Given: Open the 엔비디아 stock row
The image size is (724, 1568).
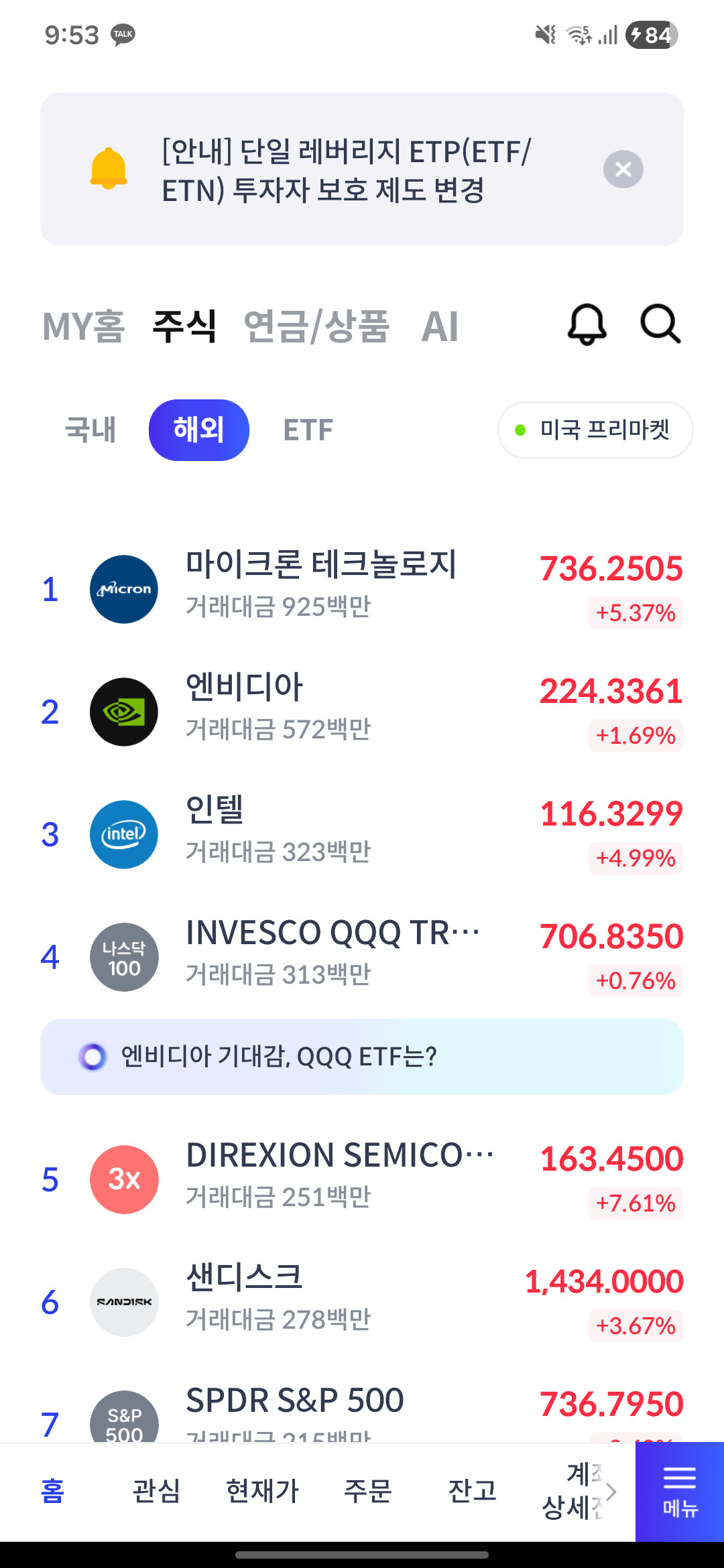Looking at the screenshot, I should tap(362, 712).
